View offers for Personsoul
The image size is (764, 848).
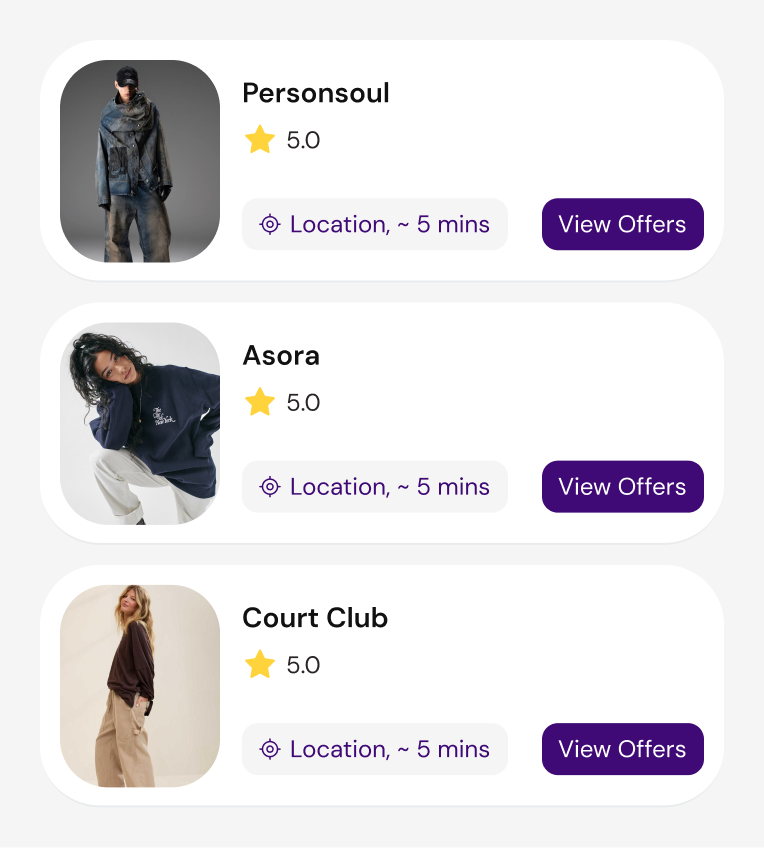622,224
